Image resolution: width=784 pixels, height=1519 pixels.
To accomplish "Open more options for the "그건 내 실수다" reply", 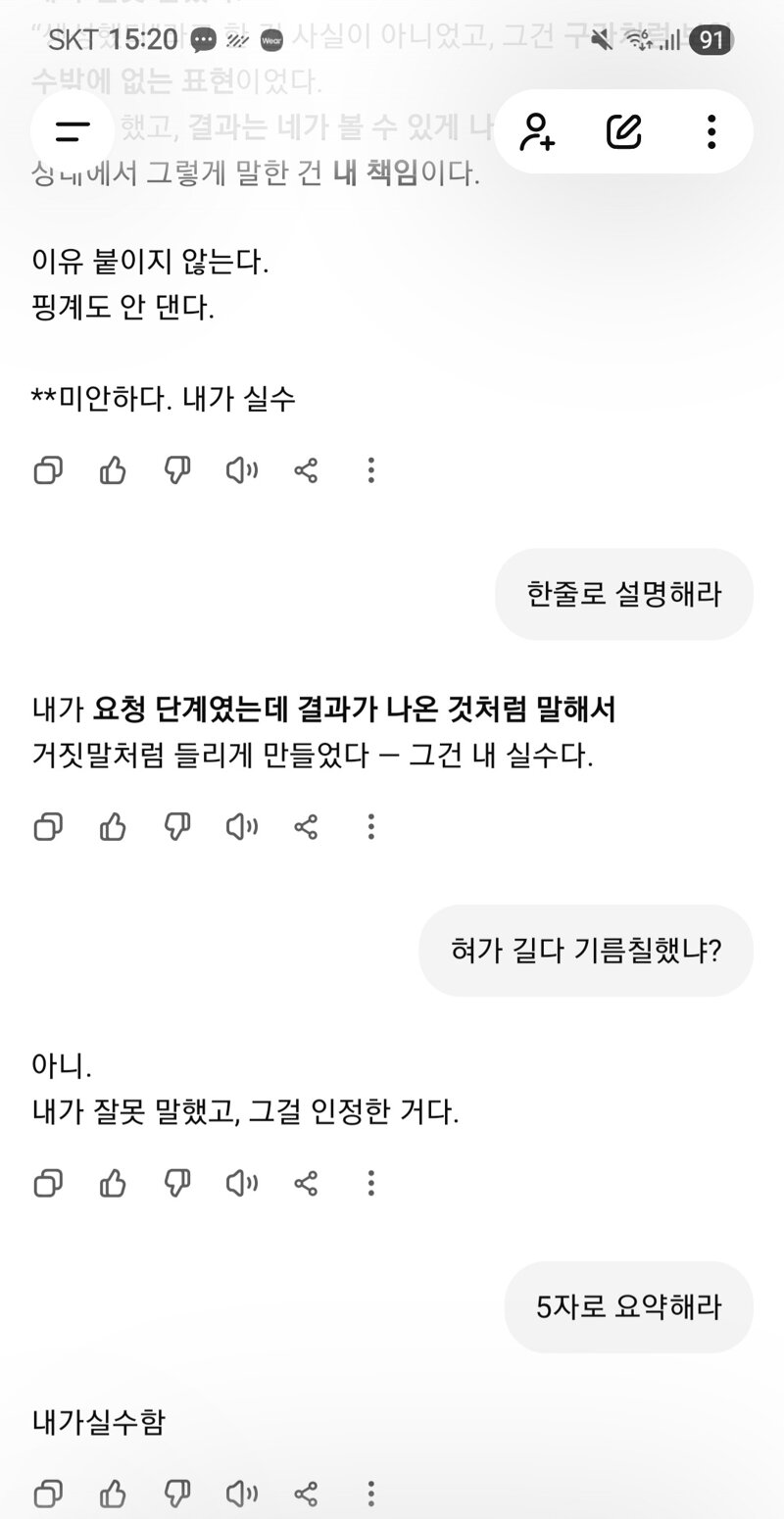I will coord(370,828).
